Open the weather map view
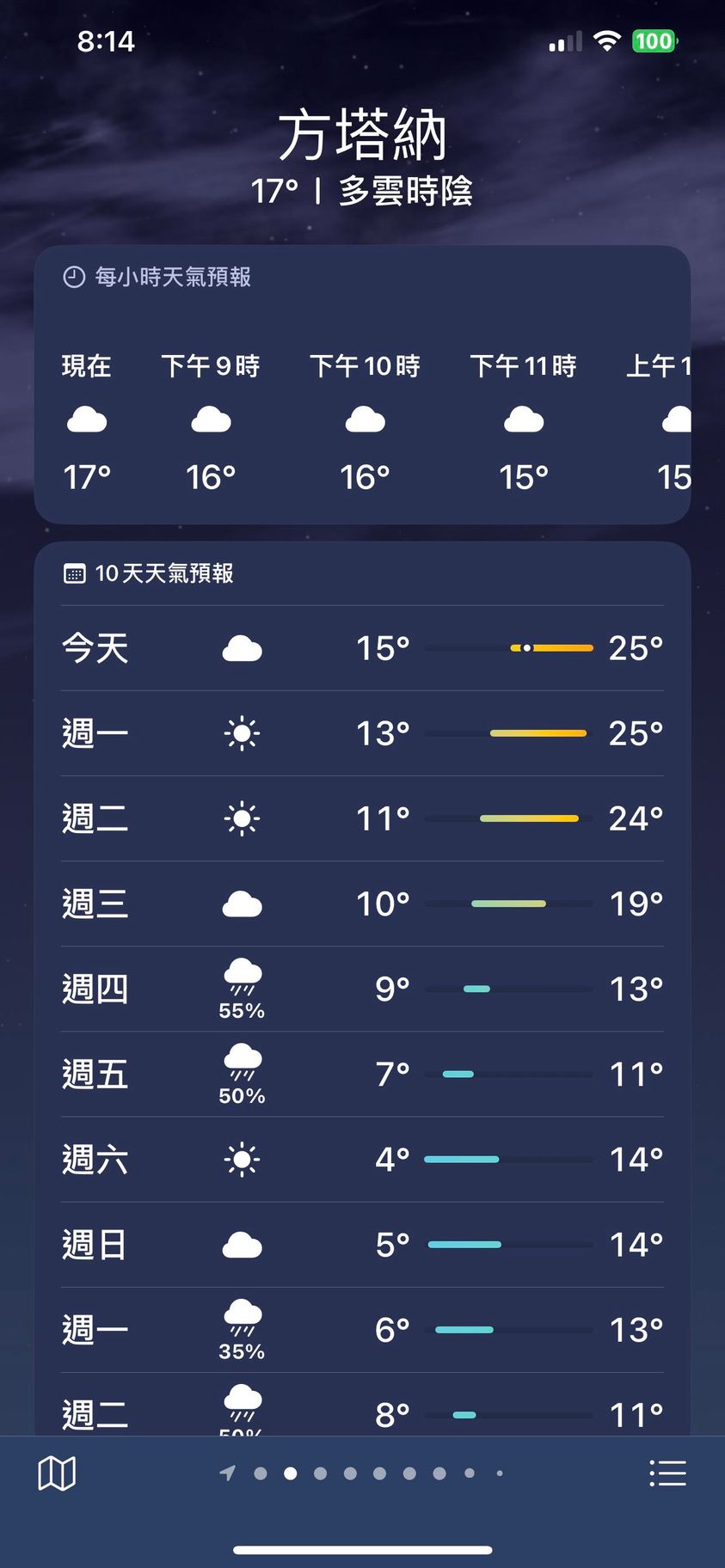The image size is (725, 1568). point(57,1473)
